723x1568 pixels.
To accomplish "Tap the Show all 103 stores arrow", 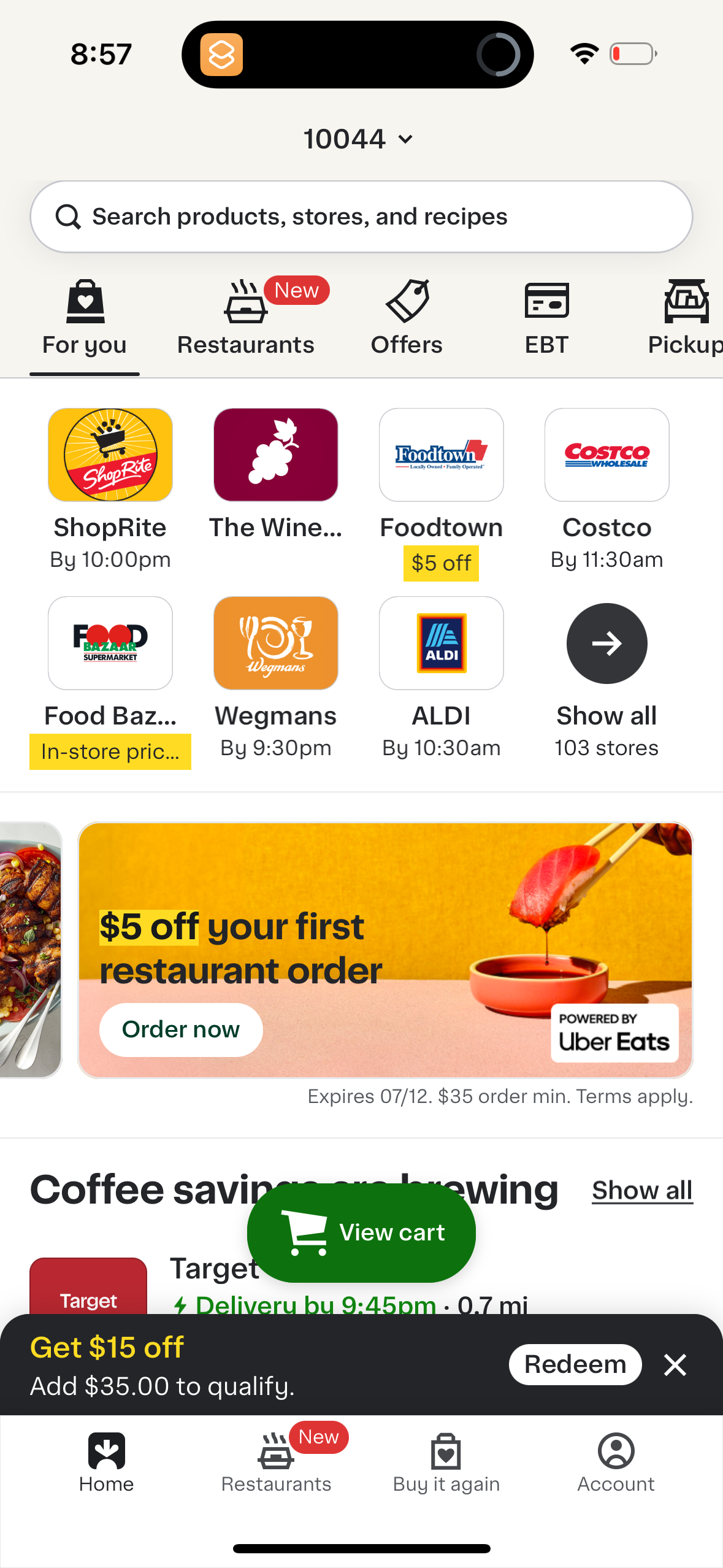I will coord(606,643).
